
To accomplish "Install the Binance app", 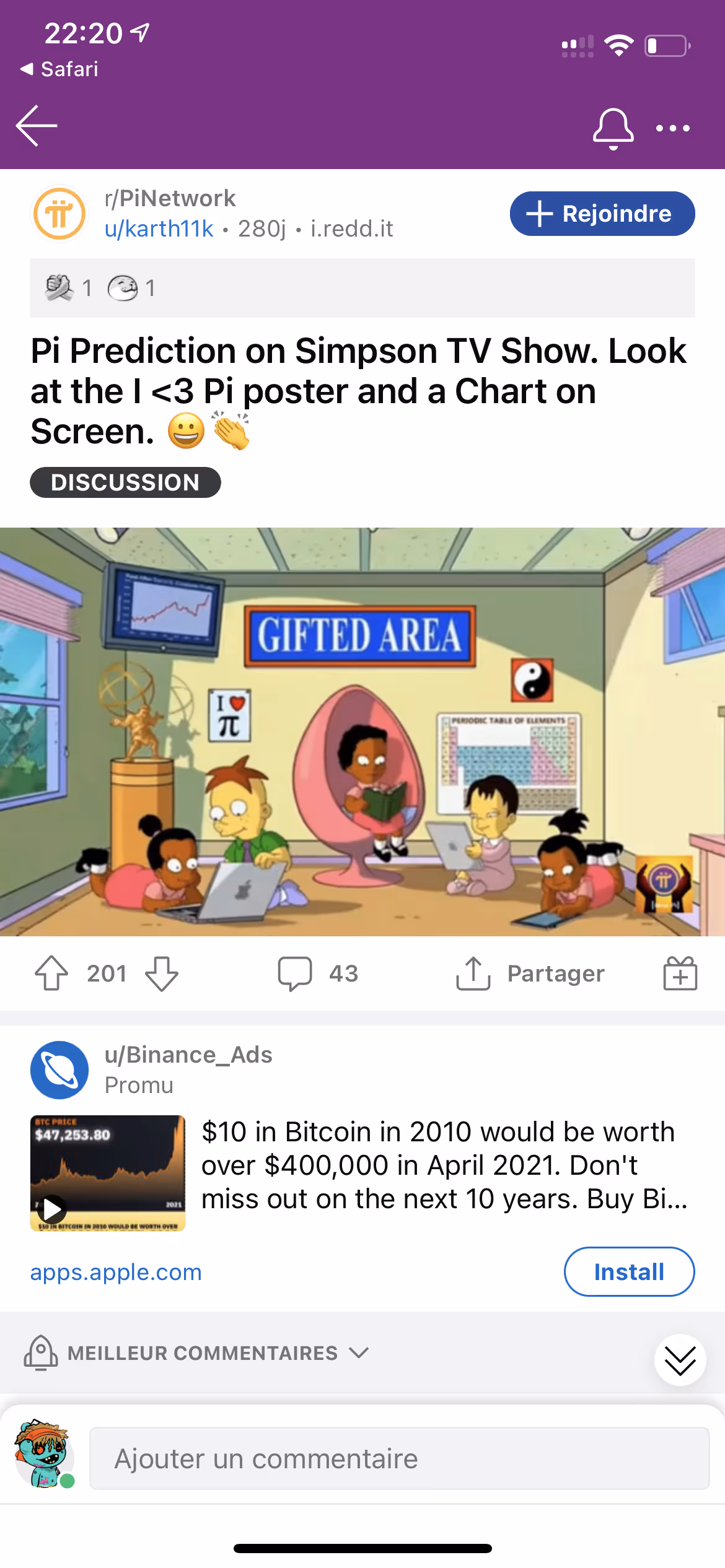I will 629,1272.
